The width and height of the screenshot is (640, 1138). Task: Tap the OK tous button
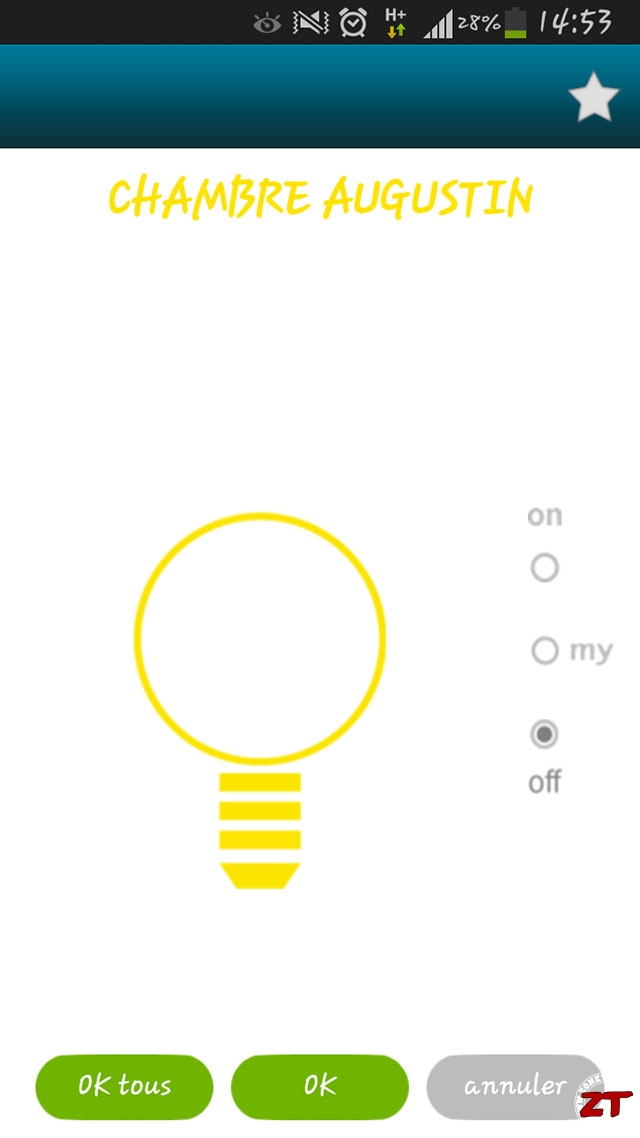[124, 1086]
